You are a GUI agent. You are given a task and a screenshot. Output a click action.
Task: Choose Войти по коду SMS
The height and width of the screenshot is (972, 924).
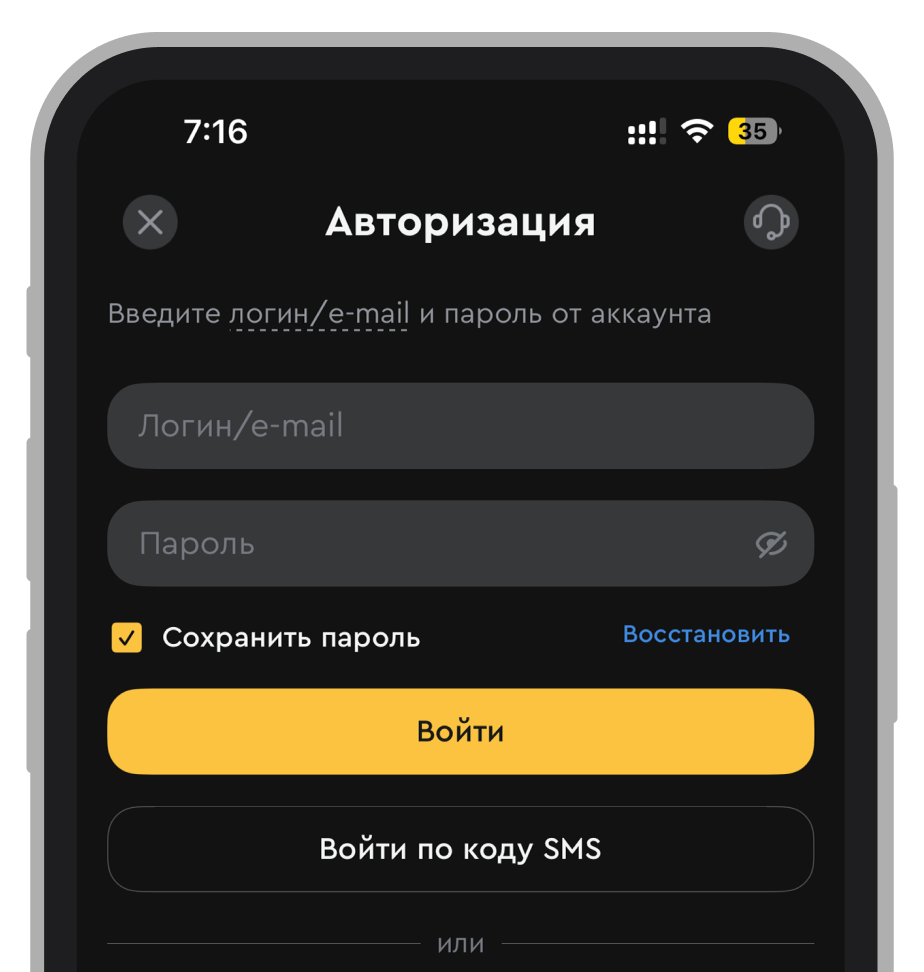460,849
